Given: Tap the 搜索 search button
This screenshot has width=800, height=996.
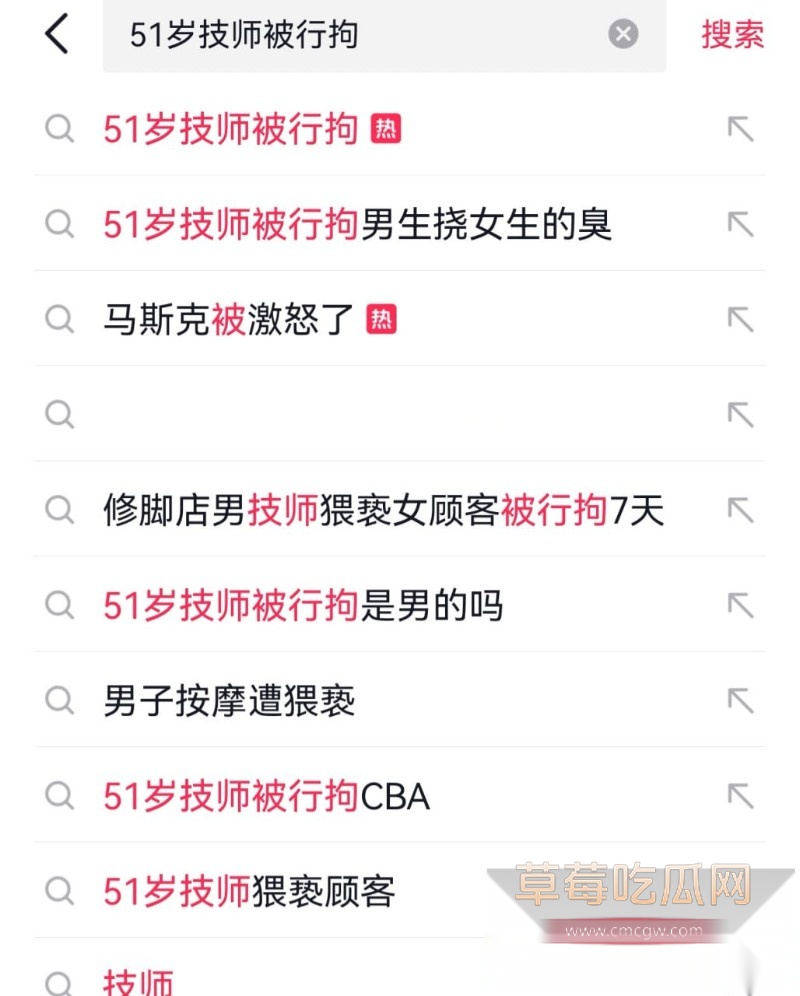Looking at the screenshot, I should point(732,35).
